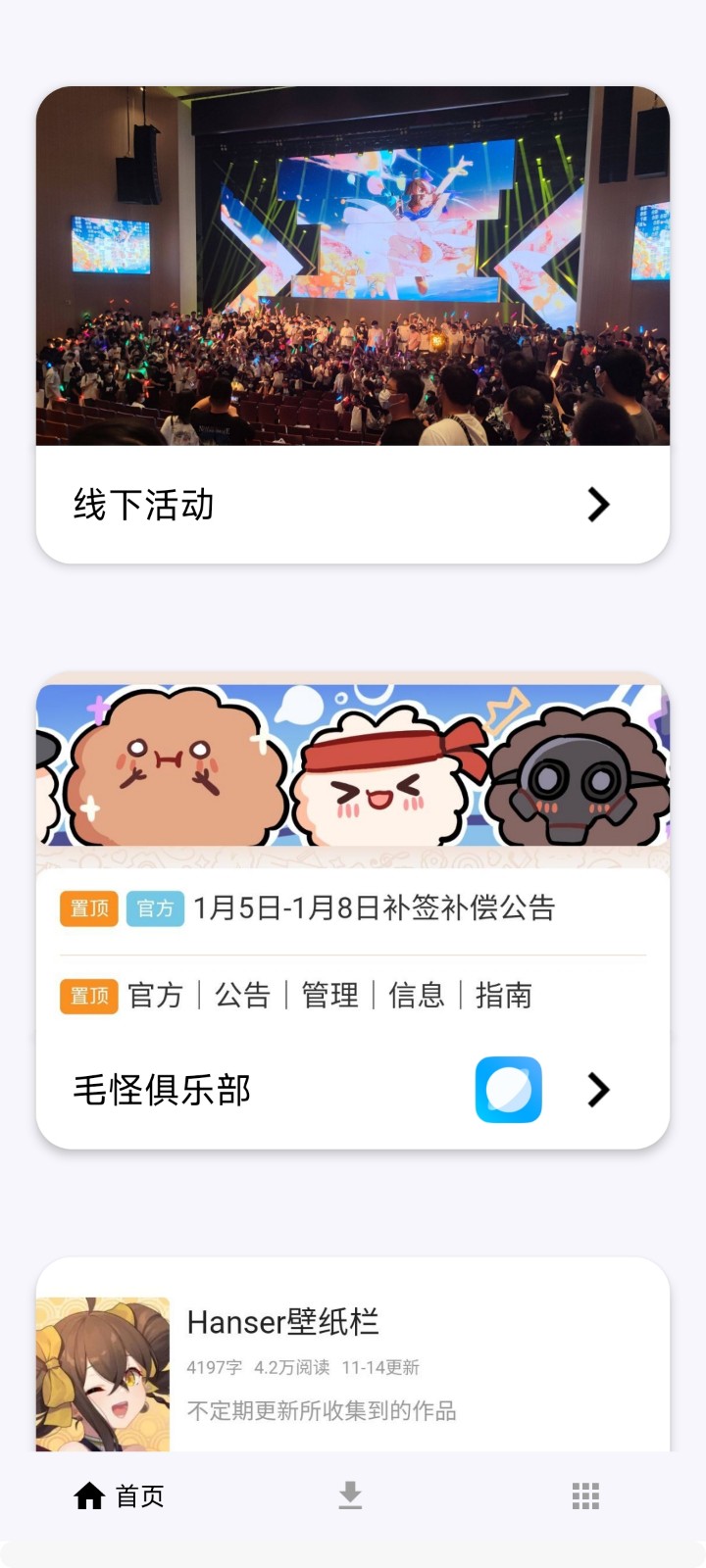Select the 公告 category
The height and width of the screenshot is (1568, 706).
coord(242,995)
